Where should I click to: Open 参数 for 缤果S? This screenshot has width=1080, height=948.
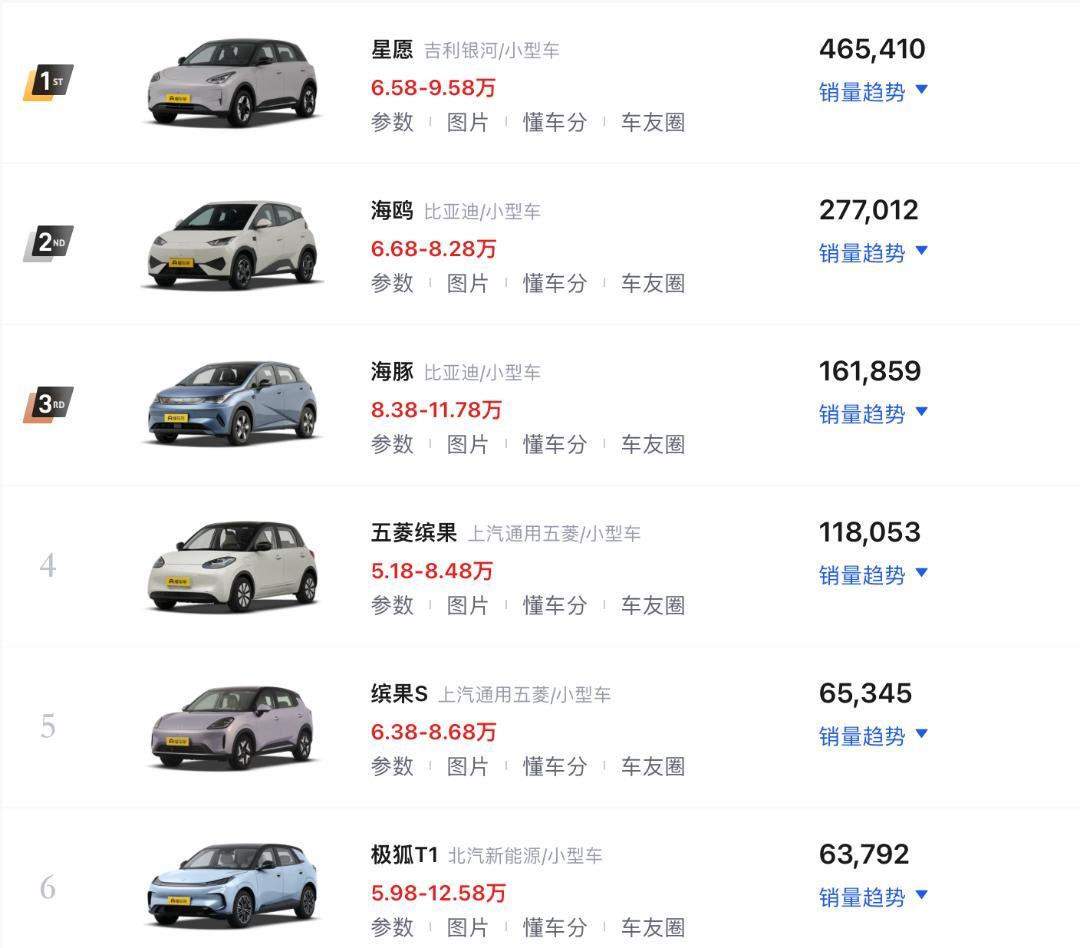coord(392,766)
